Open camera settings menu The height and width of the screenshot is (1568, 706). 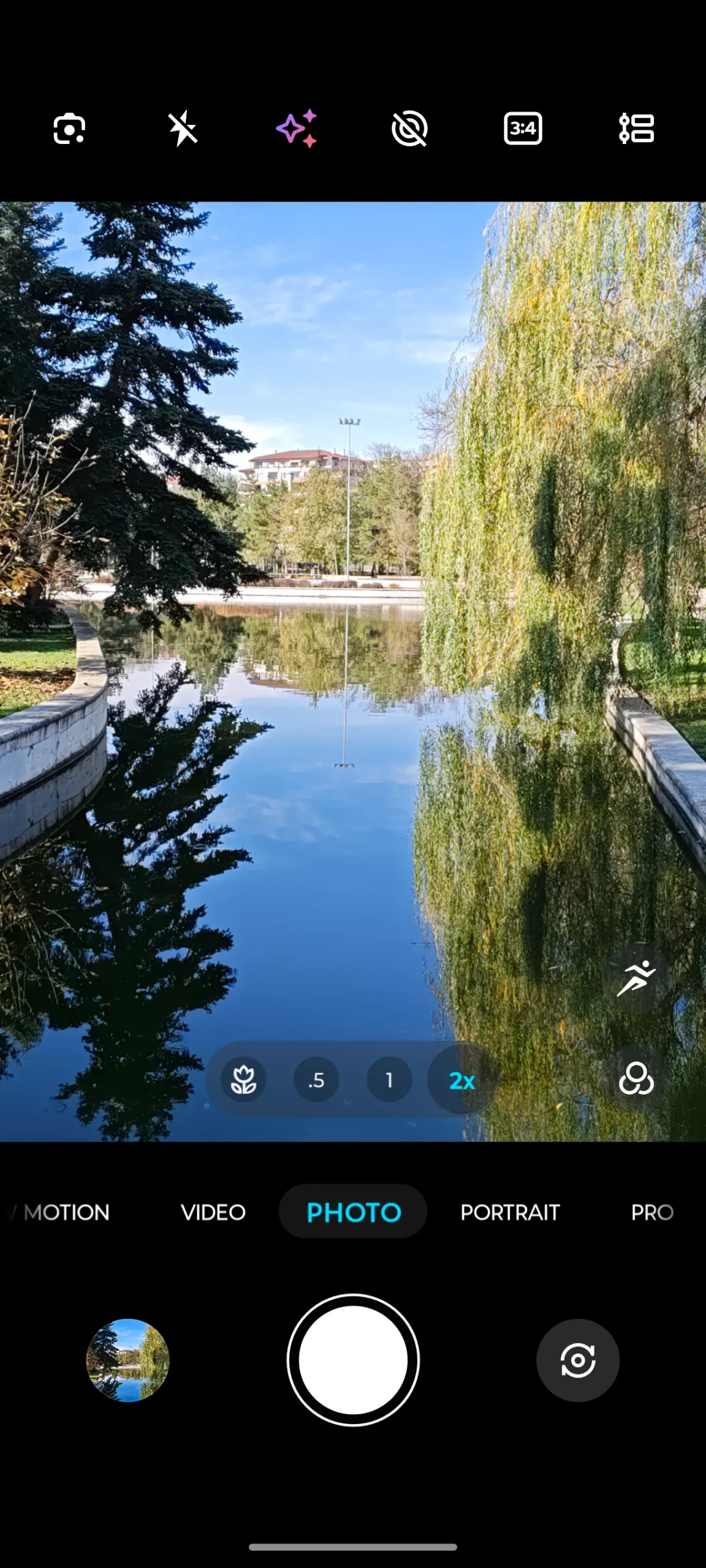coord(637,129)
